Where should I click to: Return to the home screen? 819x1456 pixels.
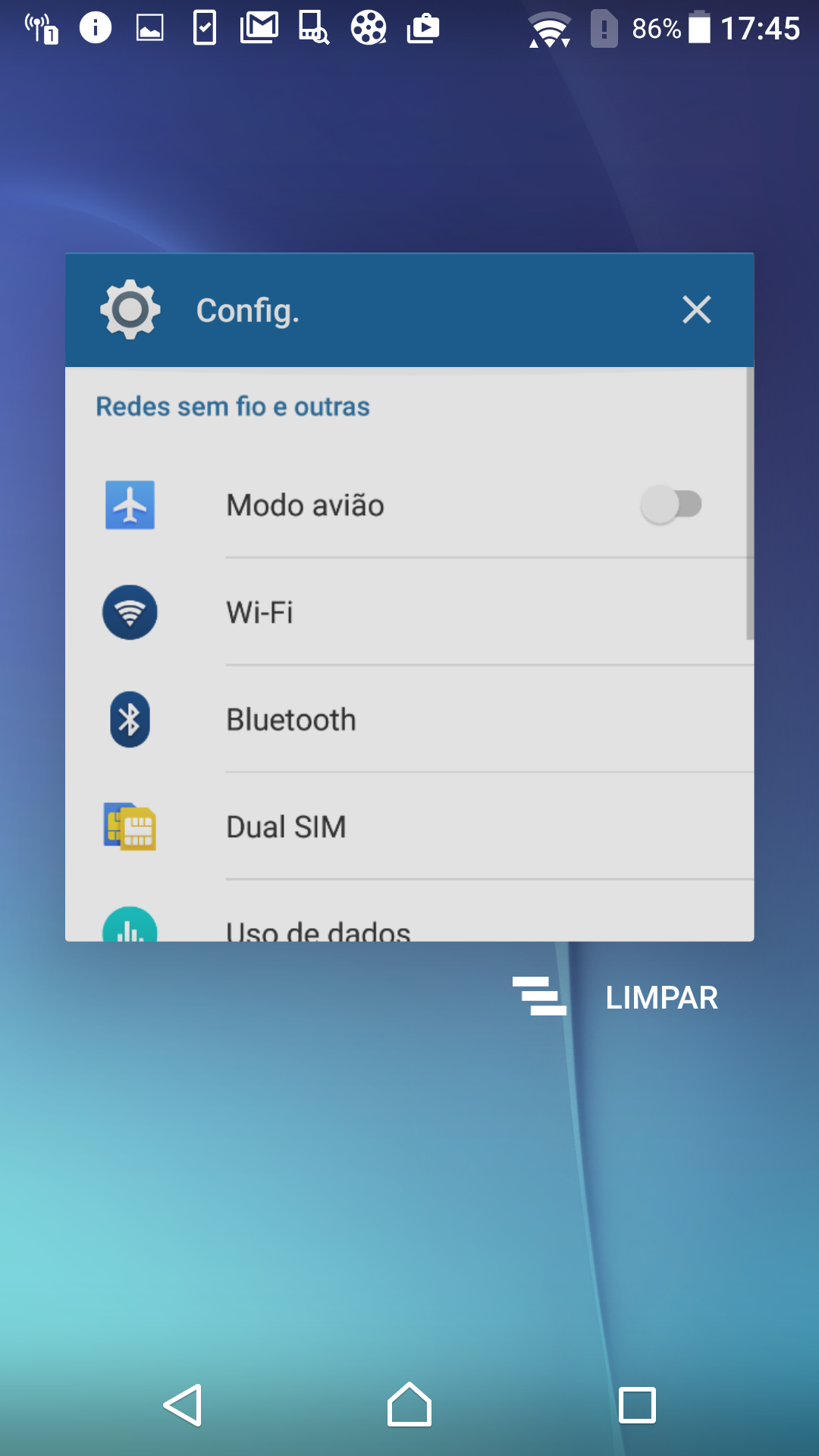pos(409,1405)
